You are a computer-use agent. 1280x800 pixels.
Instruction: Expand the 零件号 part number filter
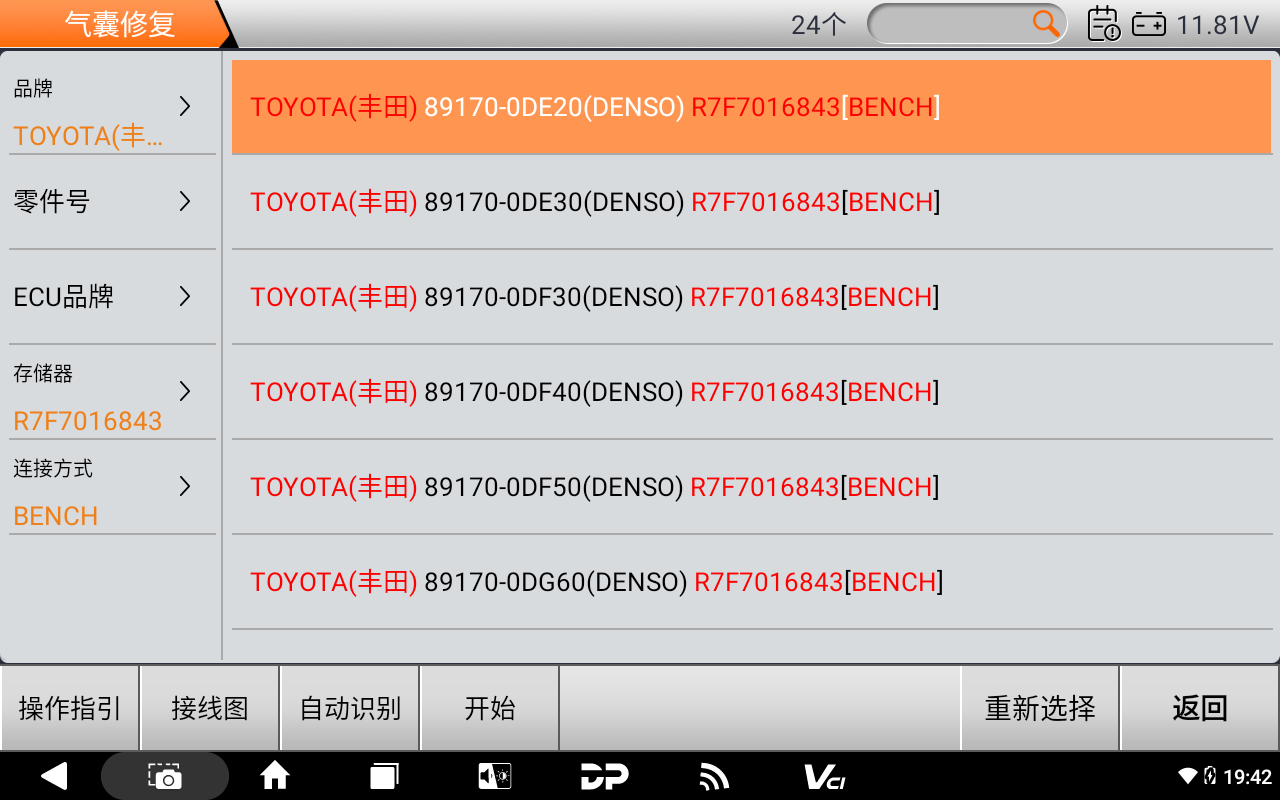[112, 202]
